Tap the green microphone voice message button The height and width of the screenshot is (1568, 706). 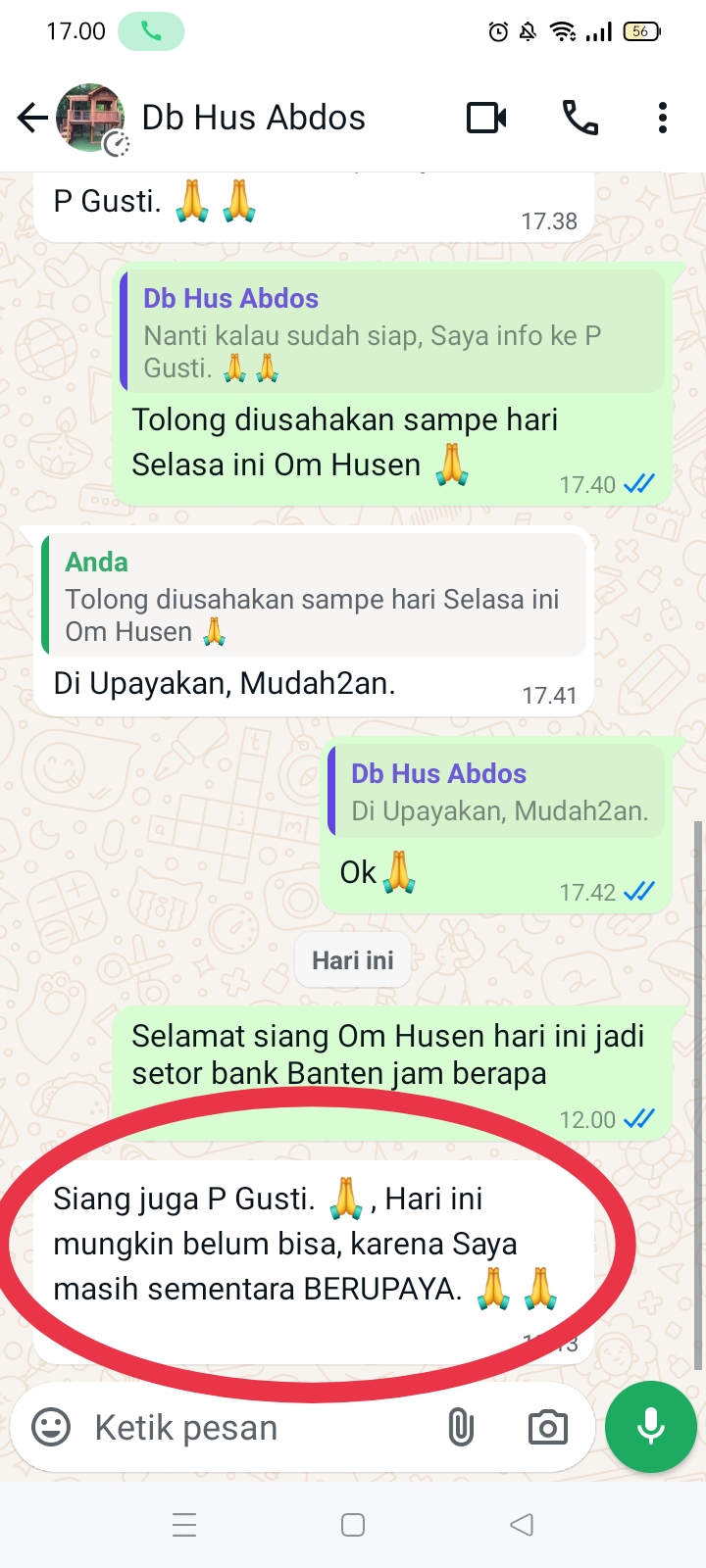click(x=651, y=1427)
